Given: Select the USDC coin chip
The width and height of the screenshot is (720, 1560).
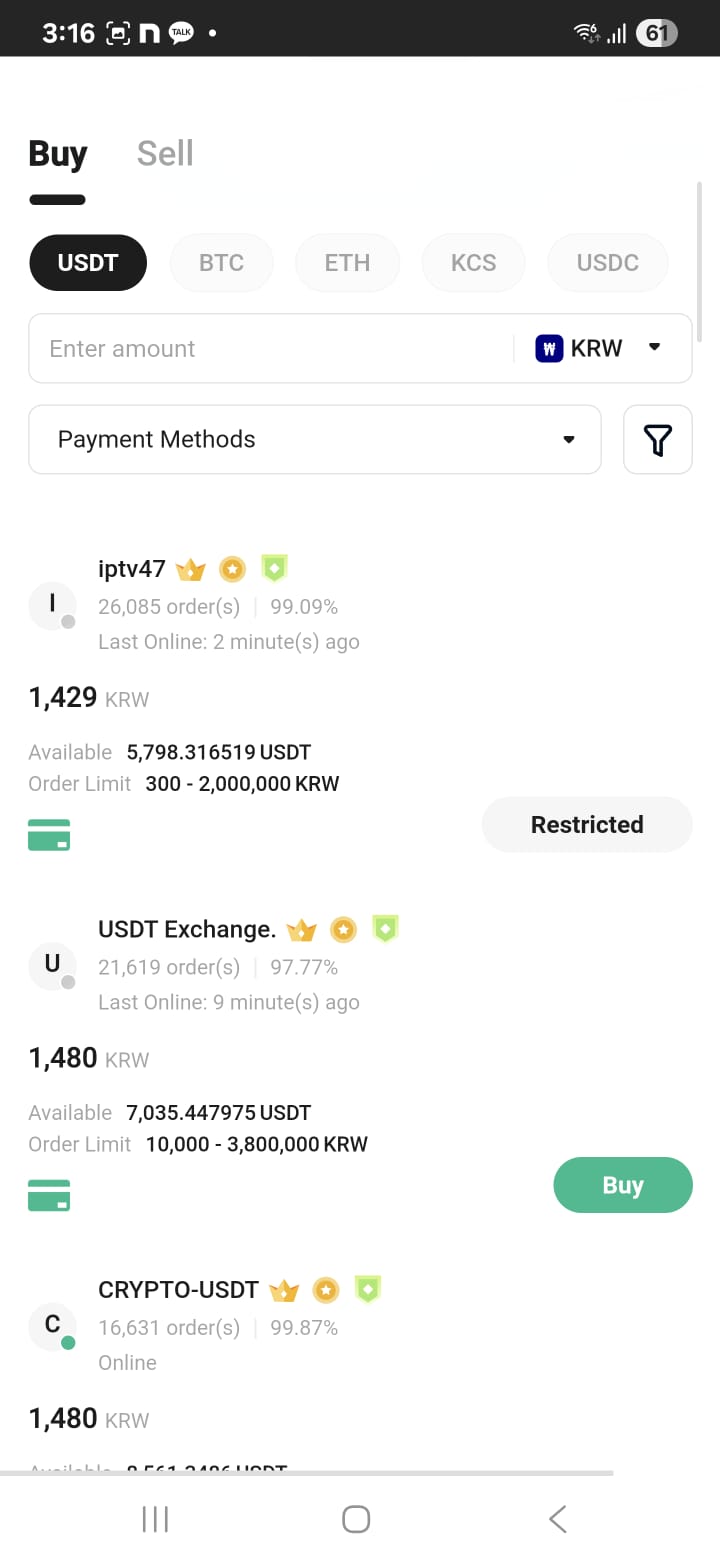Looking at the screenshot, I should (607, 263).
